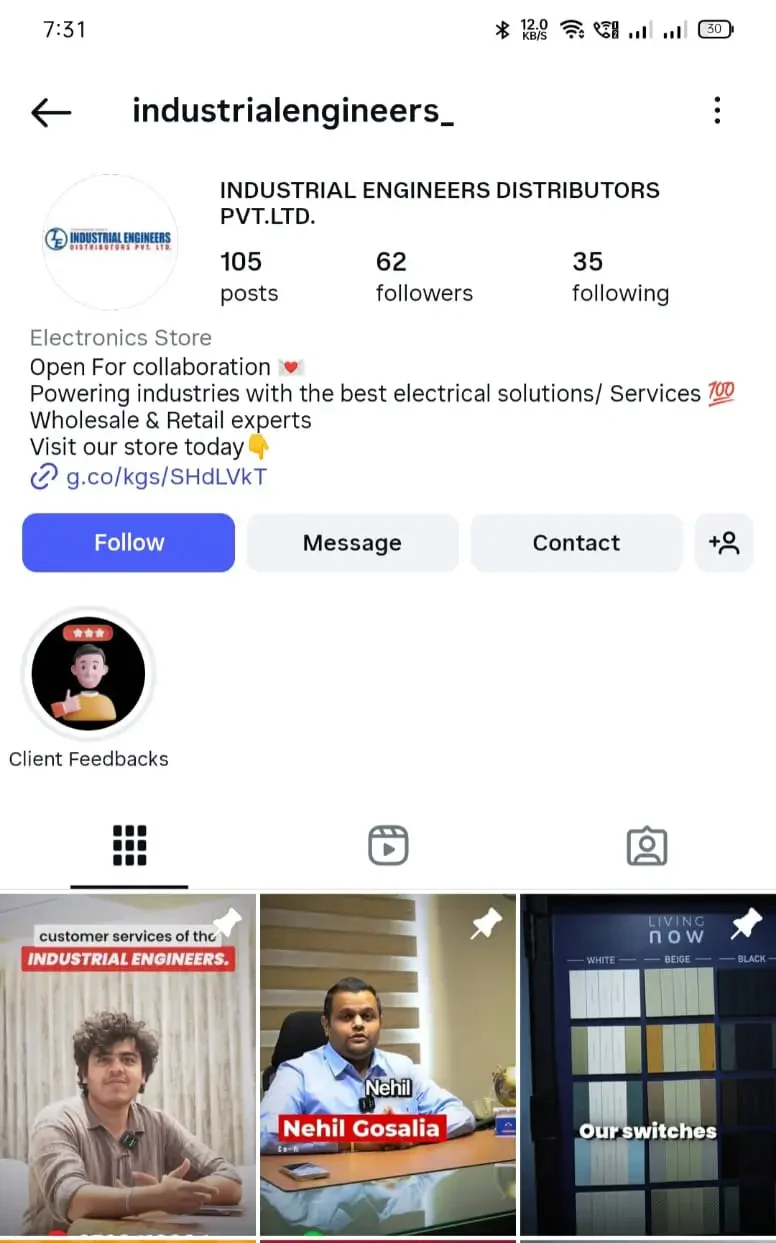Switch to the posts grid tab
This screenshot has height=1243, width=776.
pos(129,846)
